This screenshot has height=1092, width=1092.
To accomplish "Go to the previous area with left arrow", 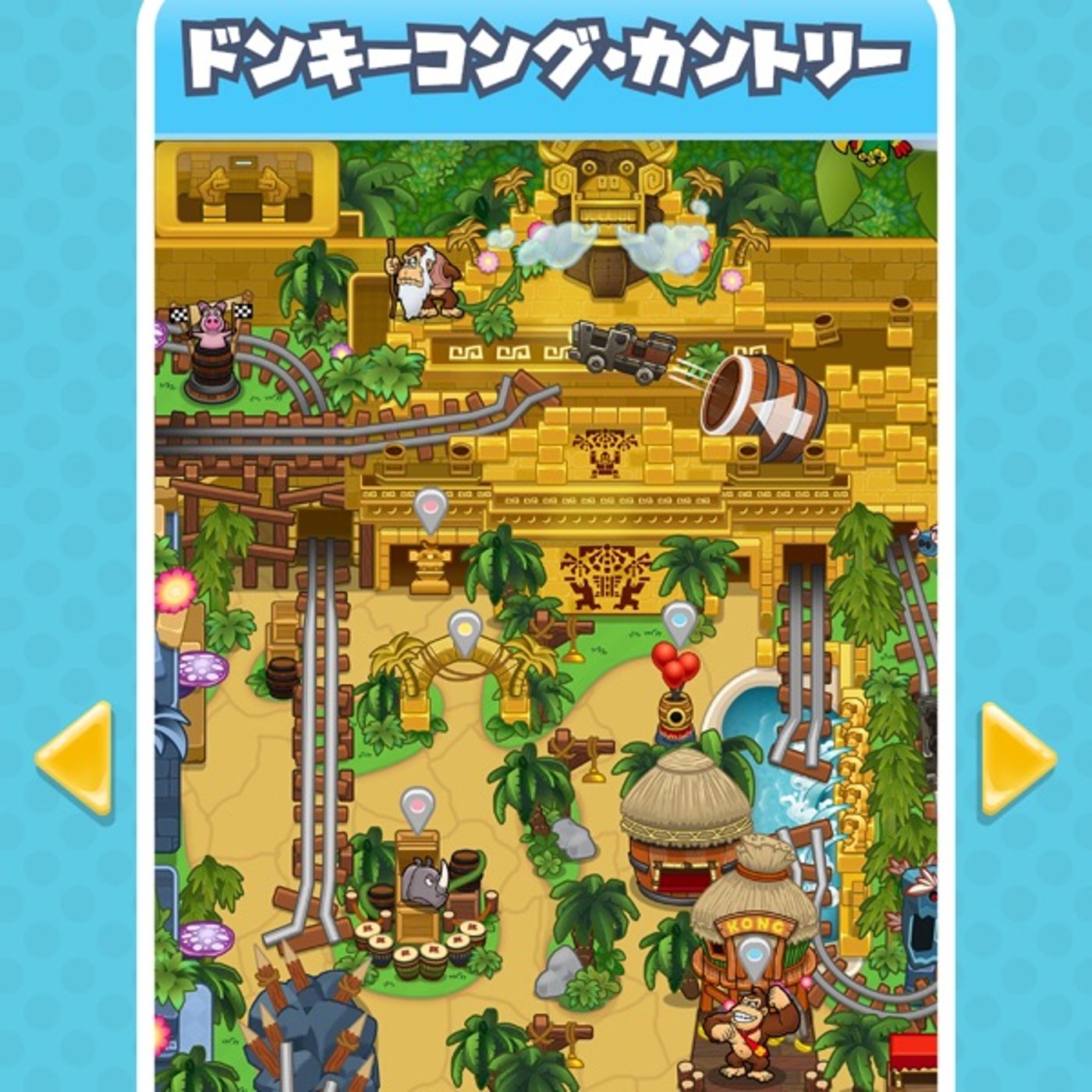I will pos(76,758).
